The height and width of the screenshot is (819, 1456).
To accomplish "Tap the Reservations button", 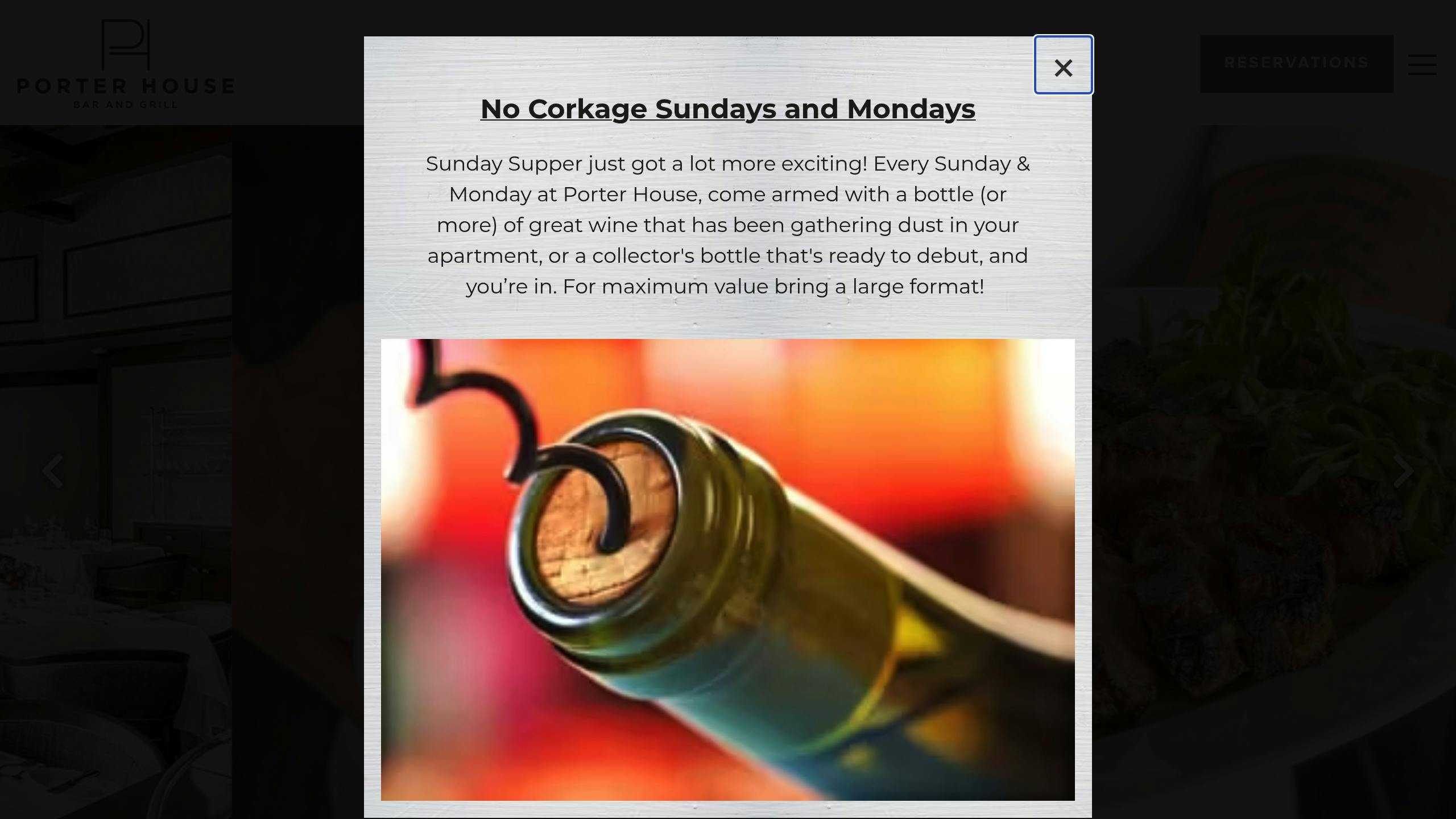I will (1296, 63).
